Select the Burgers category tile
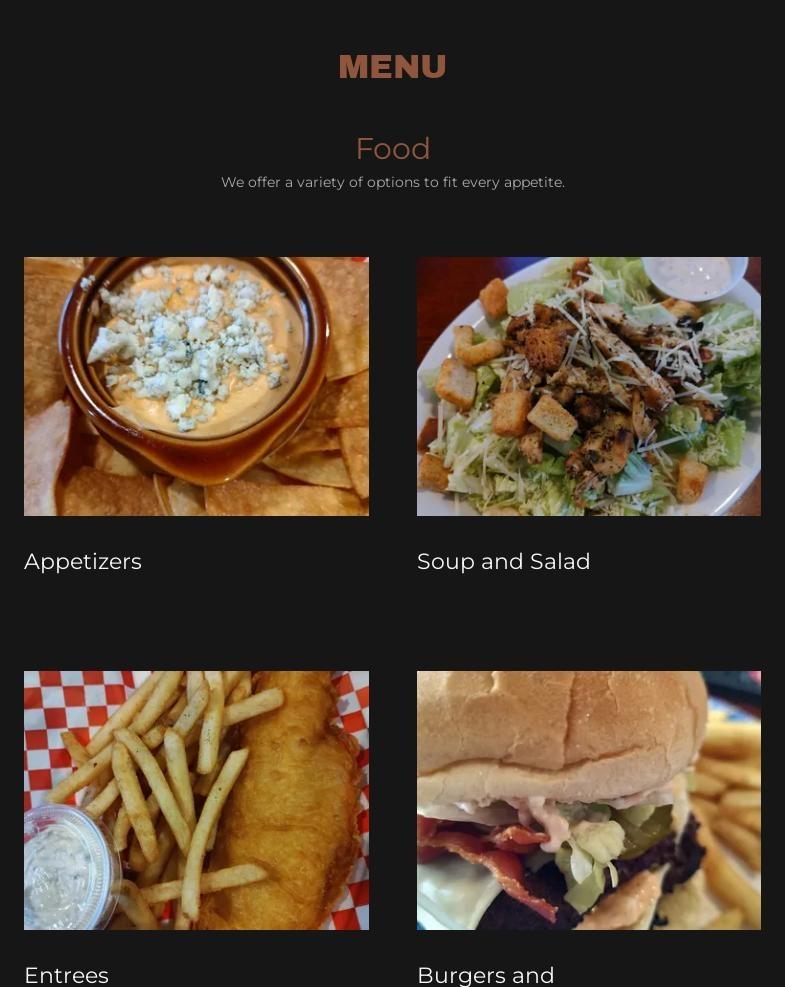Screen dimensions: 785x987 pyautogui.click(x=588, y=800)
